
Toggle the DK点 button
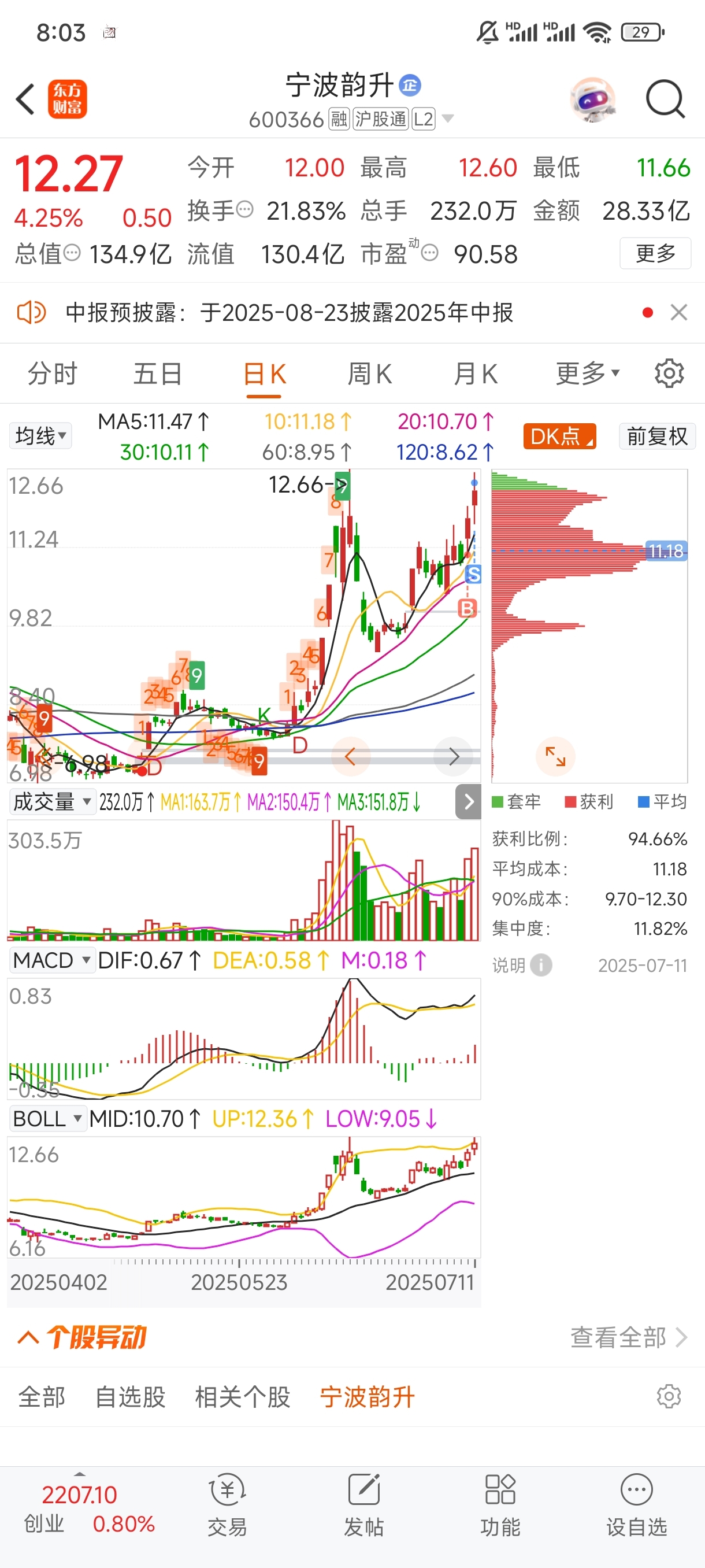click(559, 436)
